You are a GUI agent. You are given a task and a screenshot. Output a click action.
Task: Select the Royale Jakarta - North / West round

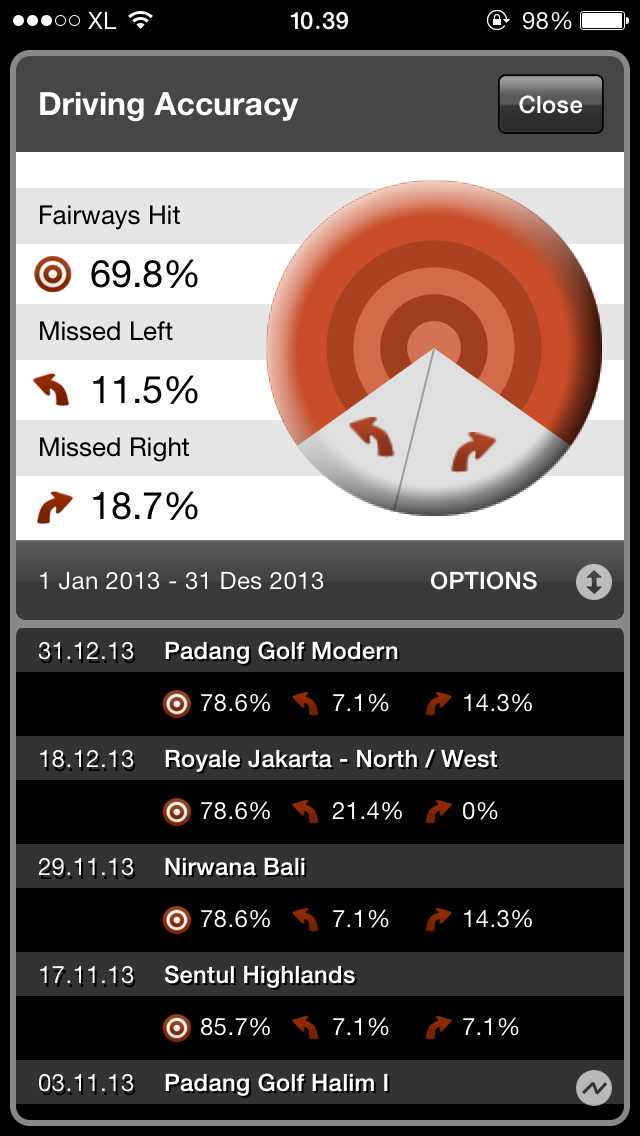pyautogui.click(x=330, y=760)
